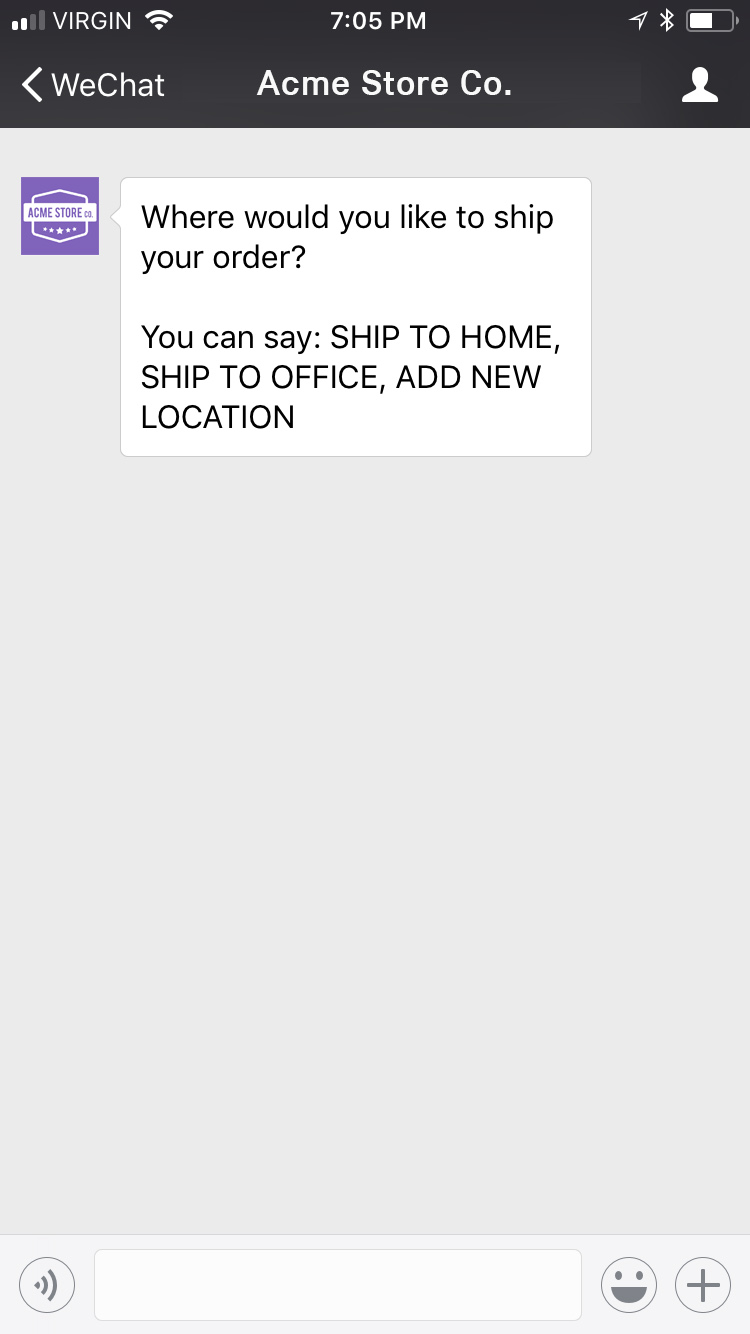750x1334 pixels.
Task: Switch to voice message input
Action: (x=47, y=1284)
